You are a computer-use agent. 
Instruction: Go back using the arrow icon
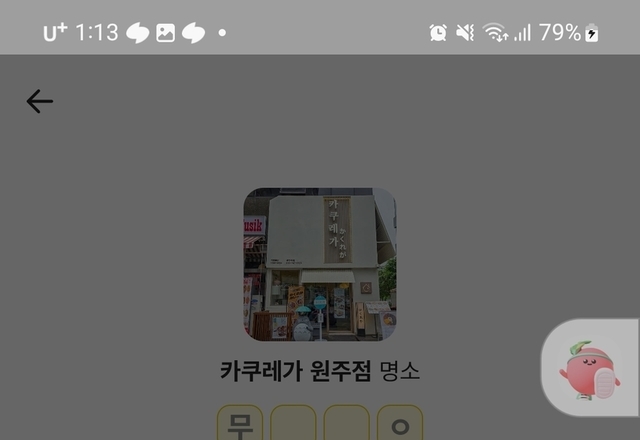click(39, 101)
